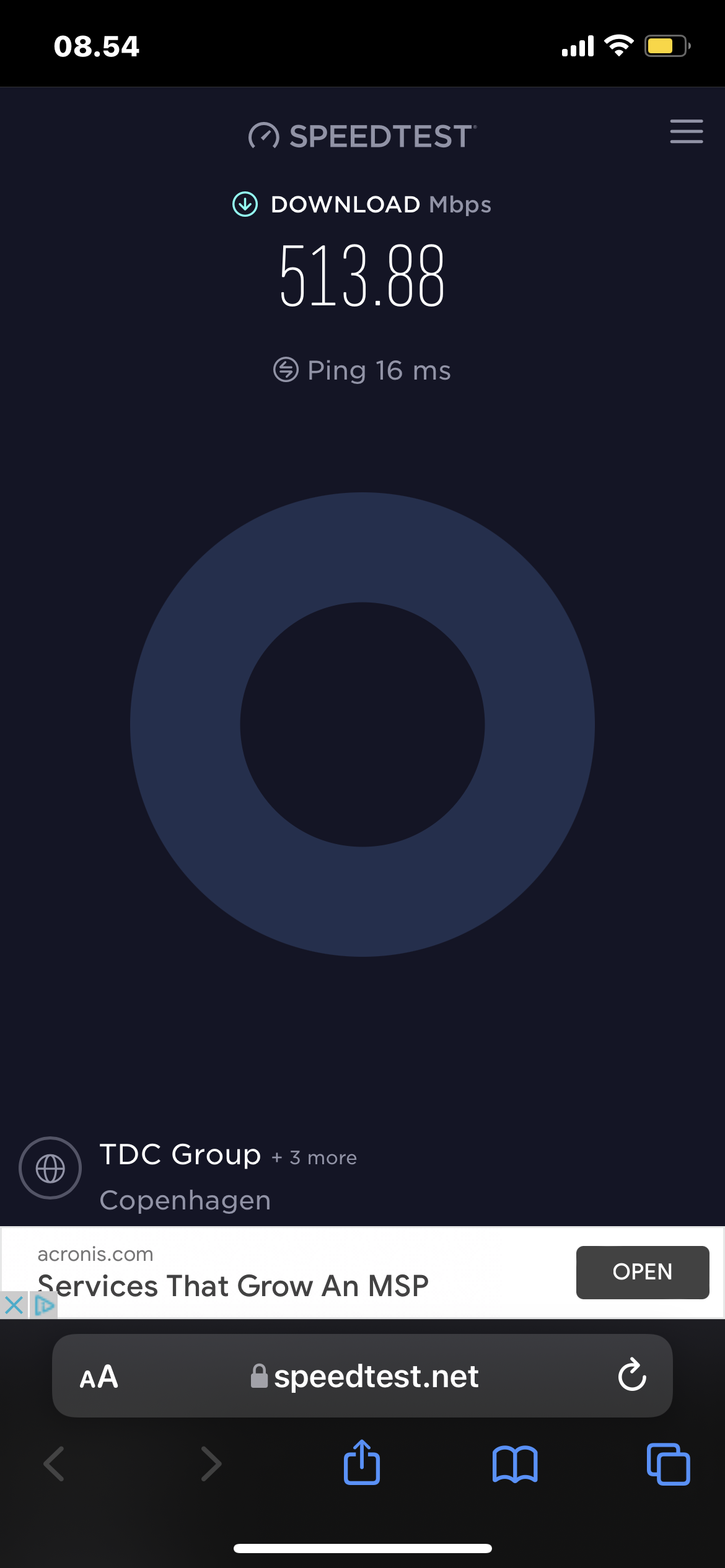
Task: Reload the page
Action: [632, 1376]
